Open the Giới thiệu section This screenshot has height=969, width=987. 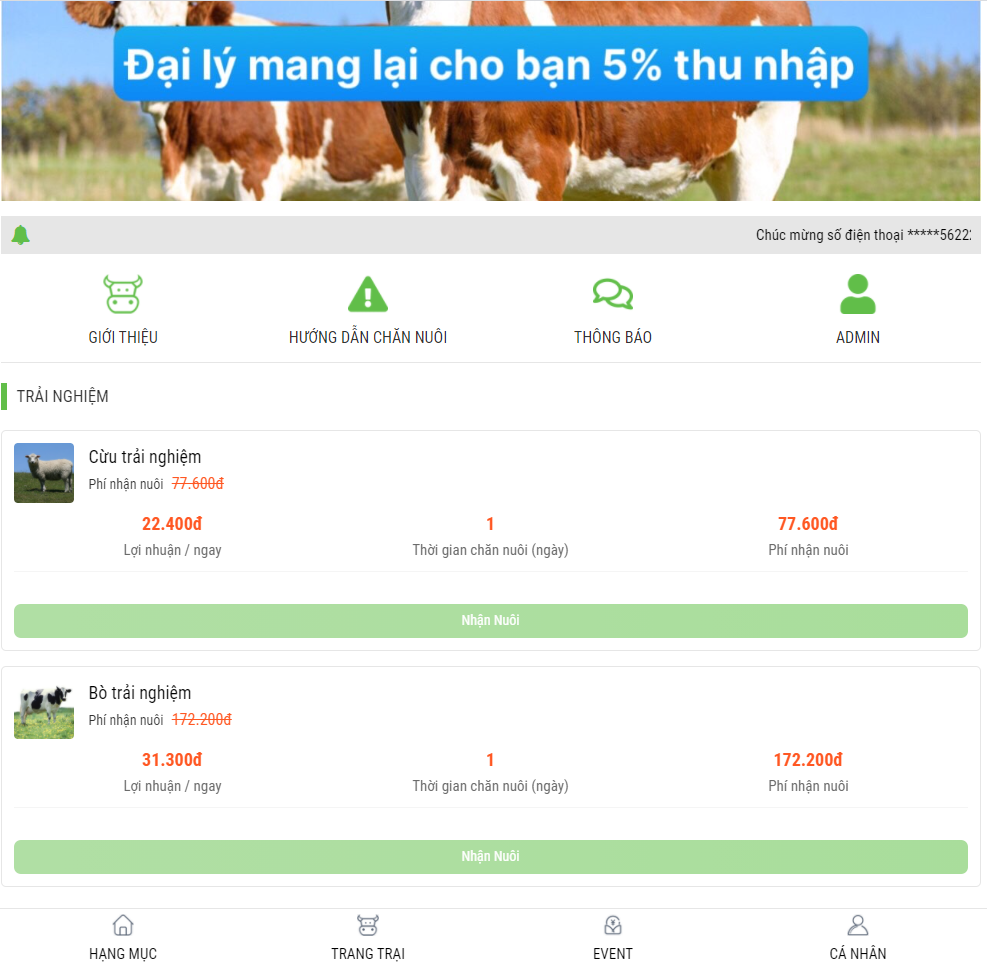[x=123, y=310]
